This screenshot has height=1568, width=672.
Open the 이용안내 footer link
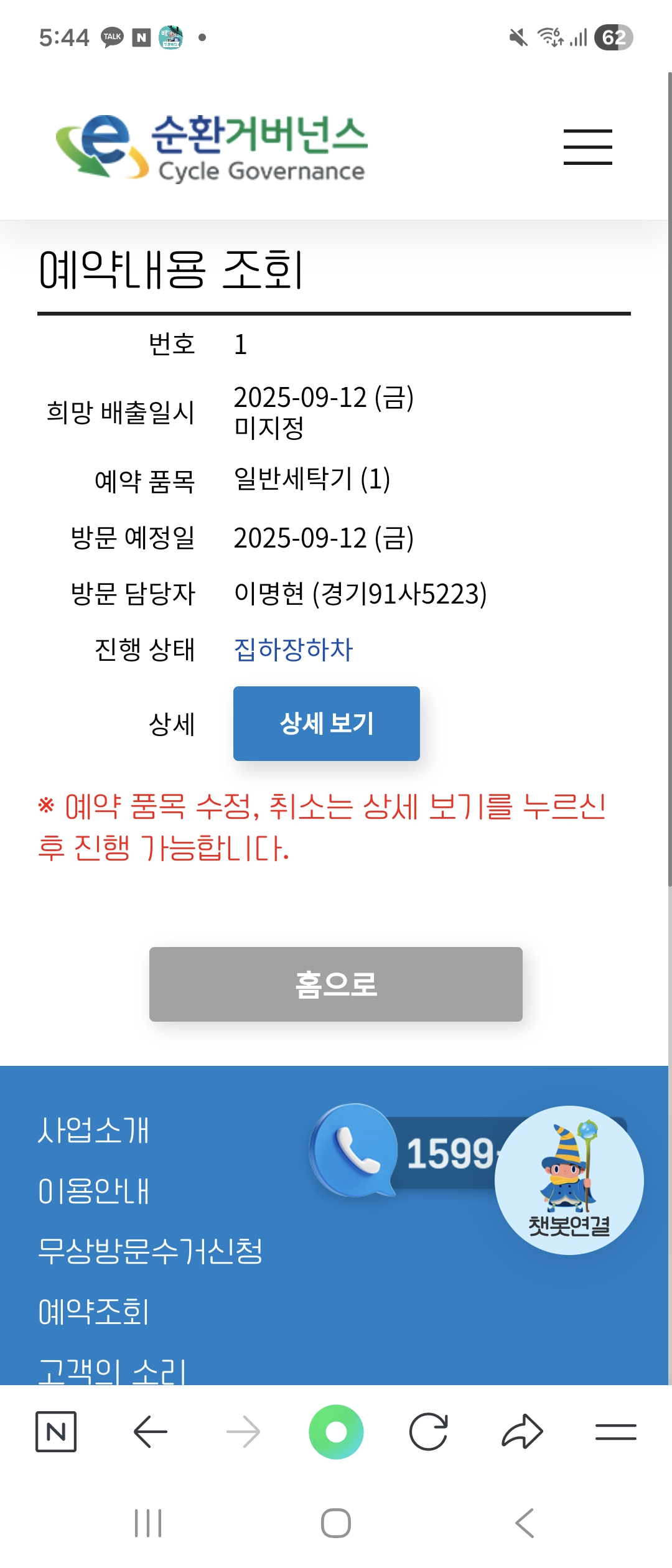93,1191
